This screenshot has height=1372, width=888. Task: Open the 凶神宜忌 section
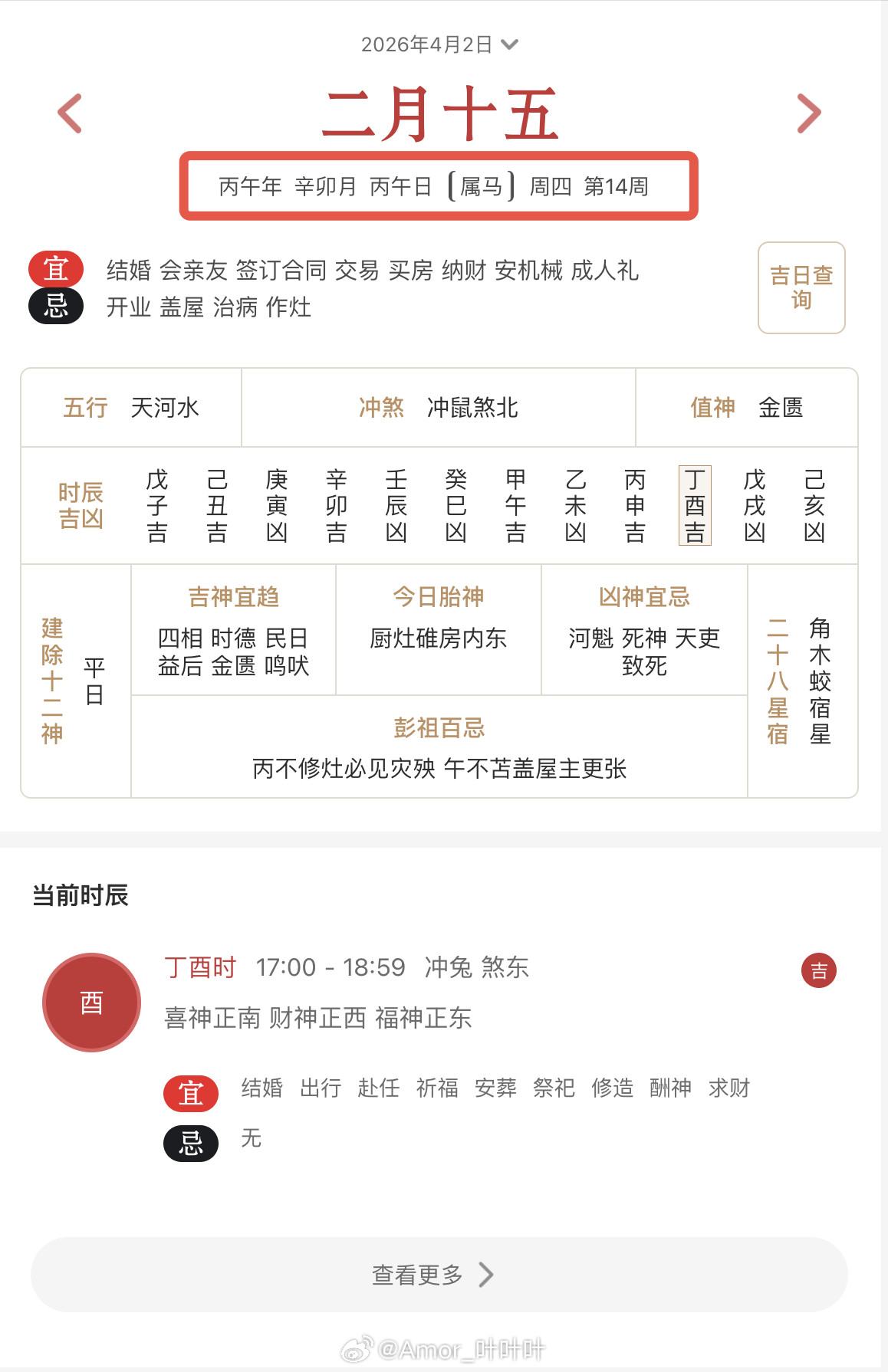pyautogui.click(x=644, y=596)
